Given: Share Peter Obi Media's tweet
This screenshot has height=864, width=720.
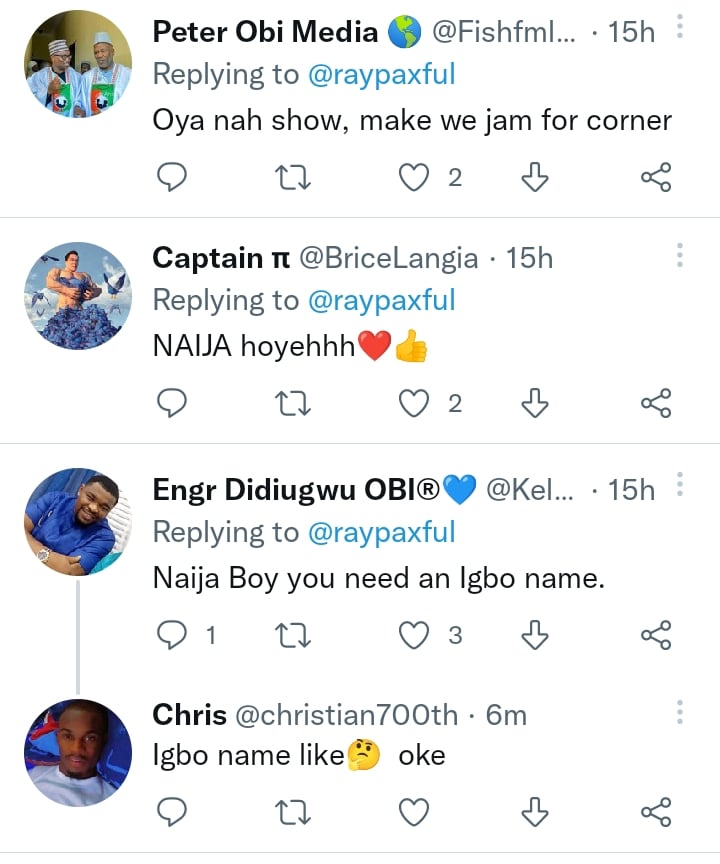Looking at the screenshot, I should [655, 178].
